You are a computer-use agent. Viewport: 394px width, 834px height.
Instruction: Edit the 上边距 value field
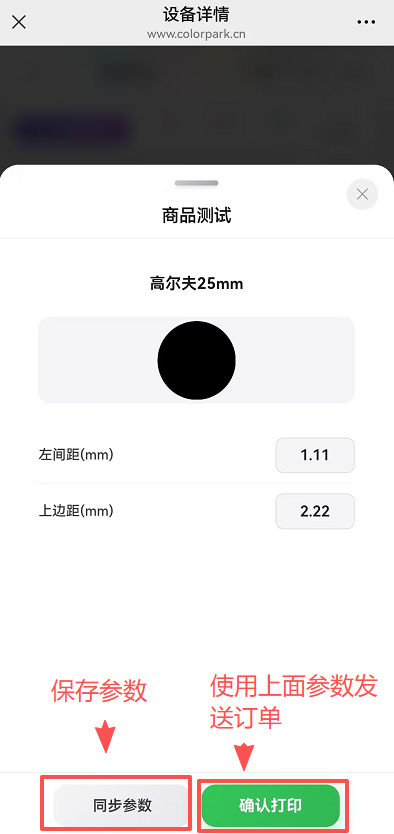[x=315, y=511]
